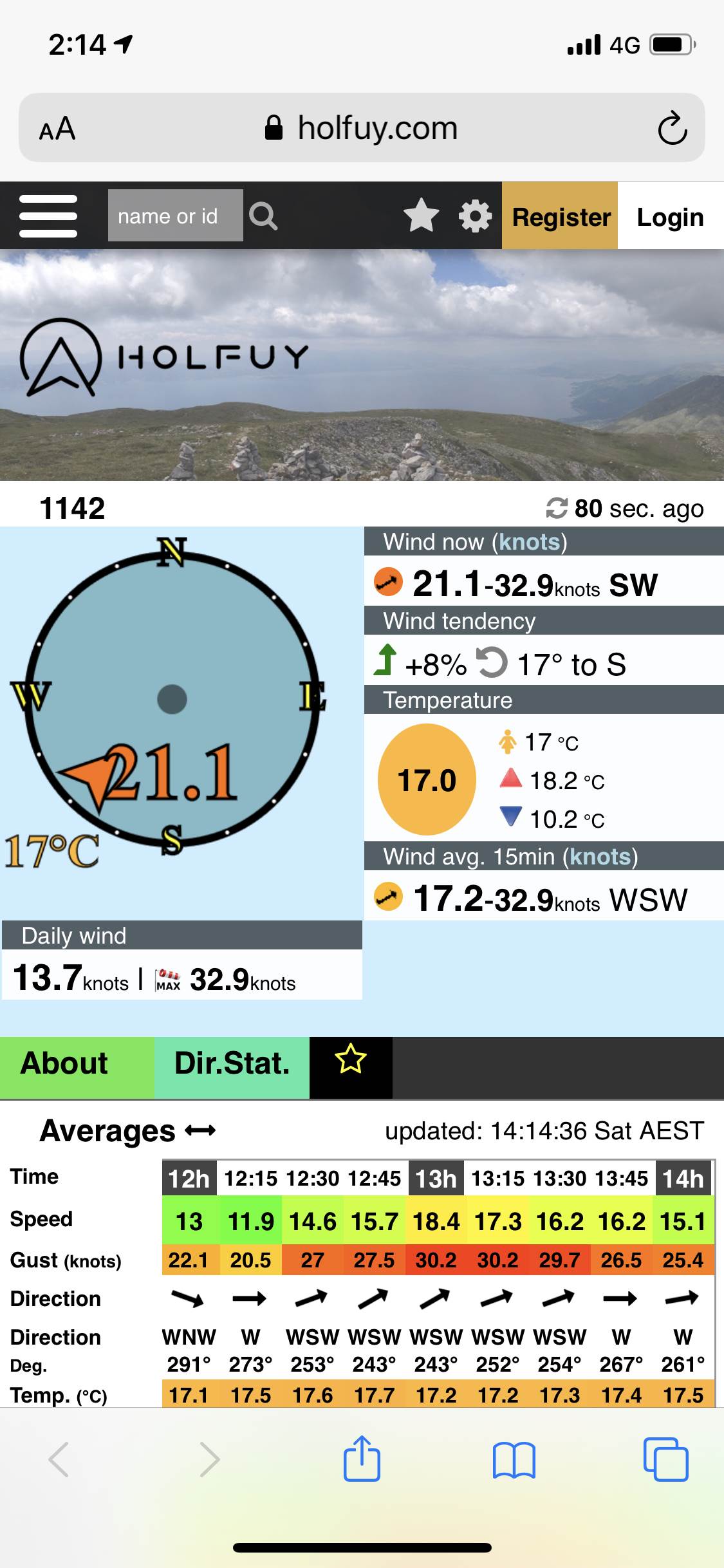This screenshot has width=724, height=1568.
Task: Open the hamburger menu
Action: (48, 216)
